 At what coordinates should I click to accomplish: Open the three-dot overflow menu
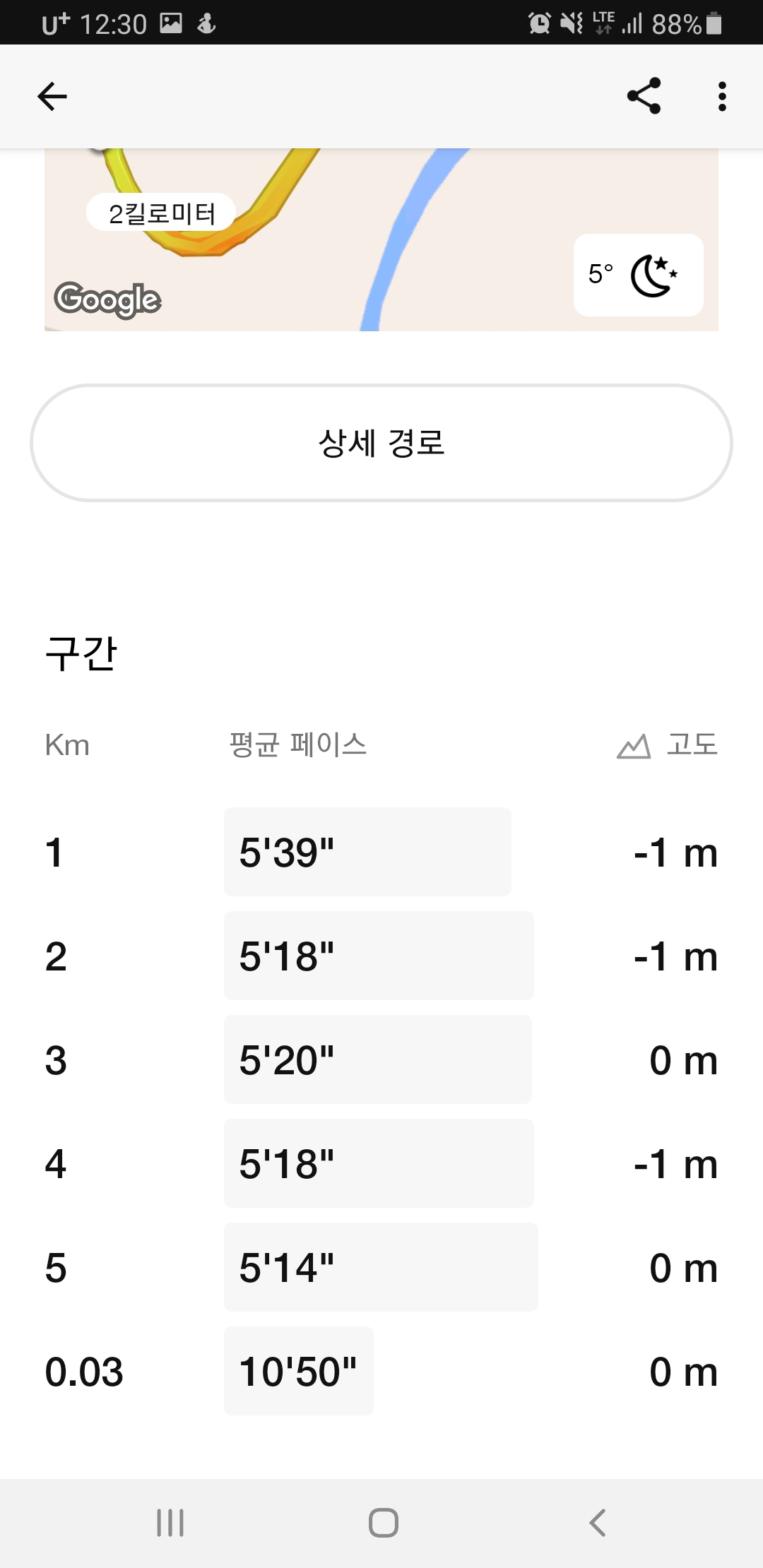(x=721, y=96)
